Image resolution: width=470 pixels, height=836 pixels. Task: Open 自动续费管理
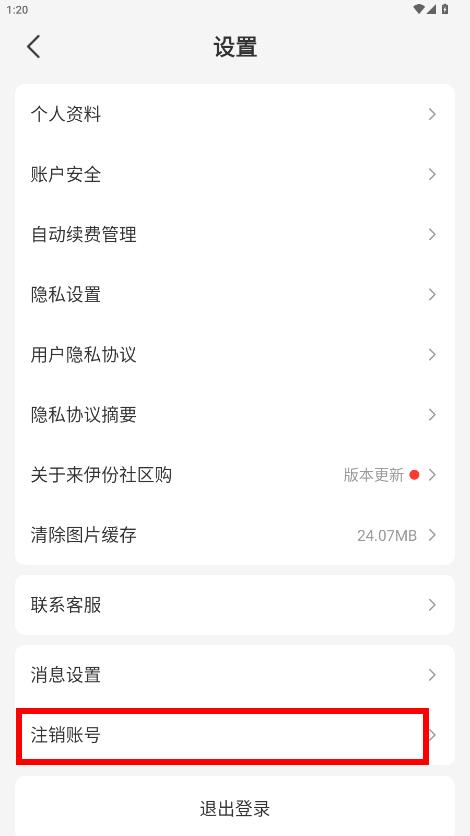pyautogui.click(x=234, y=235)
